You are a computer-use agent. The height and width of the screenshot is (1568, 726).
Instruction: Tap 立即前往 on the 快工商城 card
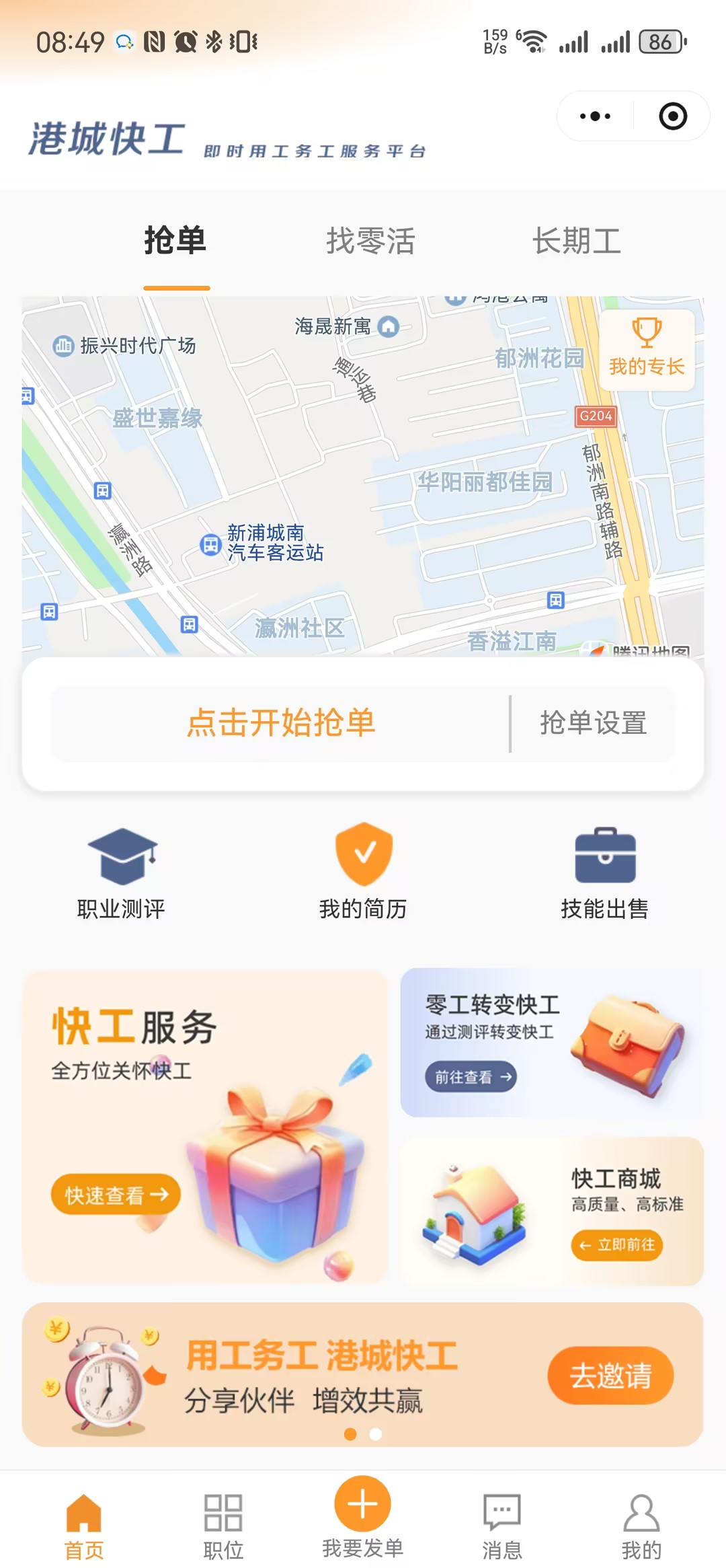[x=617, y=1245]
